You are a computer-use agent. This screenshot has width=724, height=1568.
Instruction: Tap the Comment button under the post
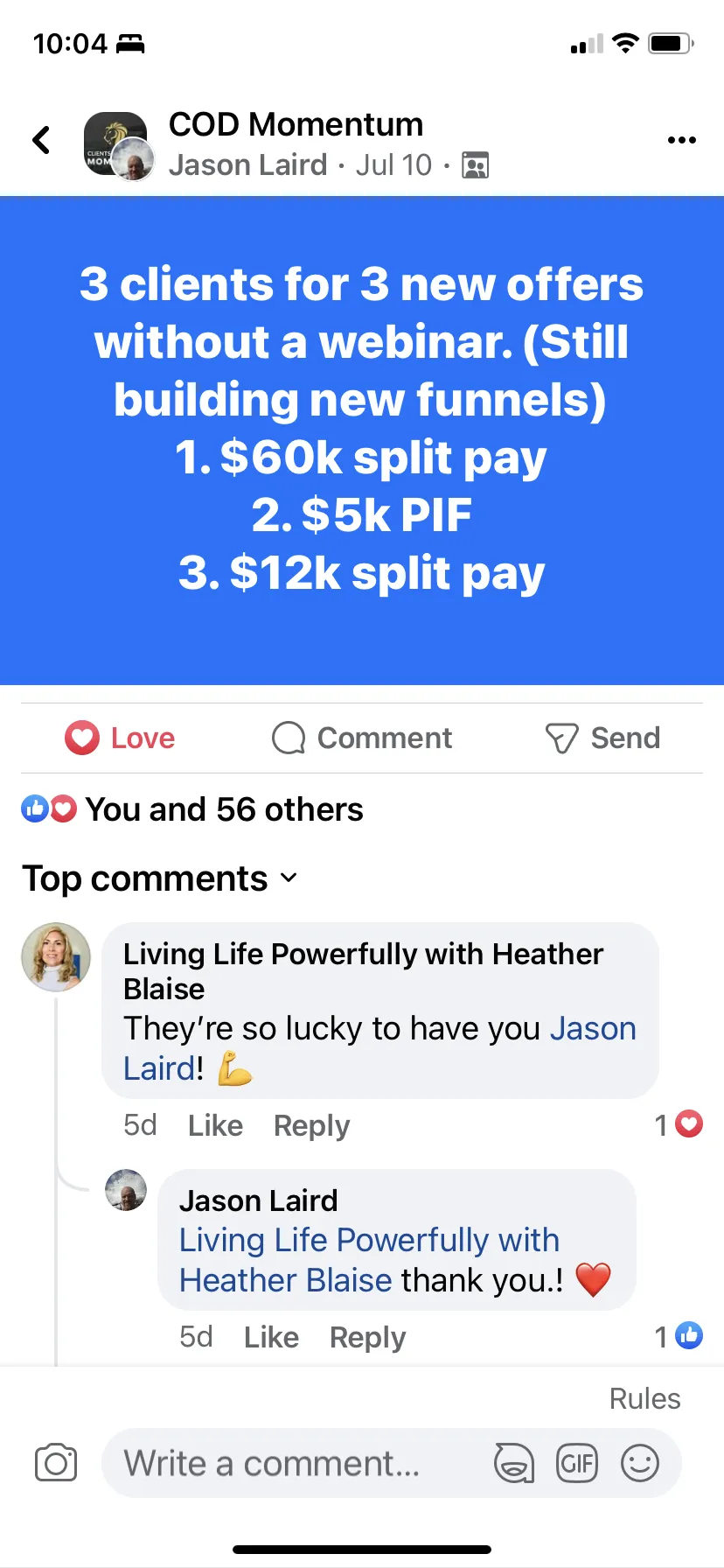point(361,738)
